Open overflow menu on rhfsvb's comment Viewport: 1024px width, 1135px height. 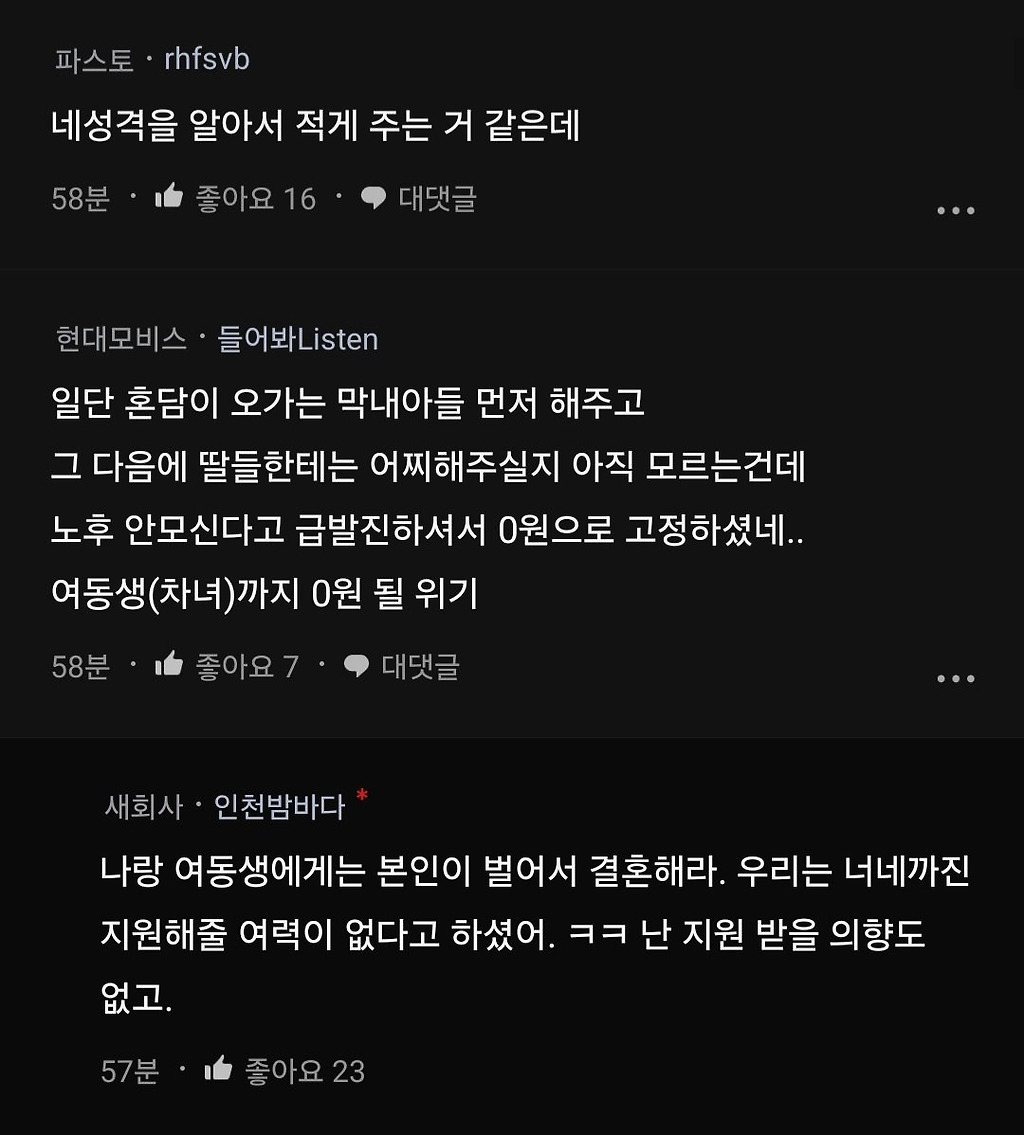click(955, 211)
